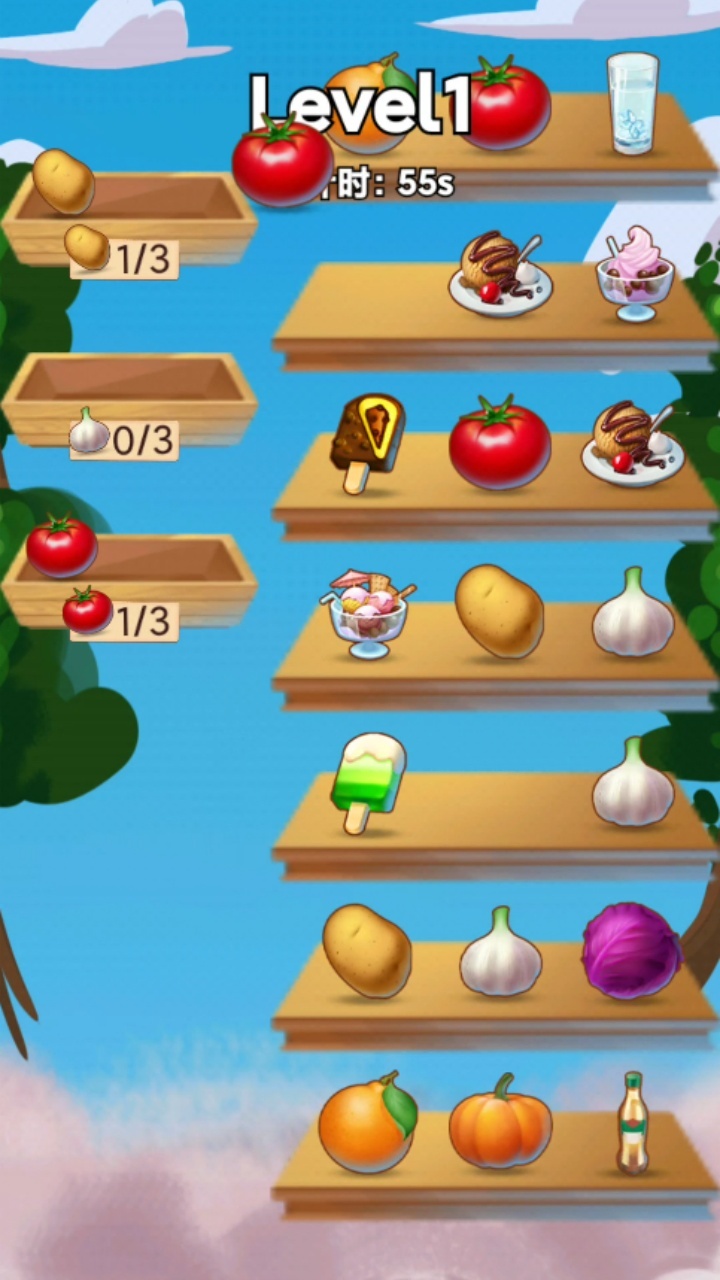Tap the green and white popsicle
This screenshot has width=720, height=1280.
pyautogui.click(x=368, y=783)
